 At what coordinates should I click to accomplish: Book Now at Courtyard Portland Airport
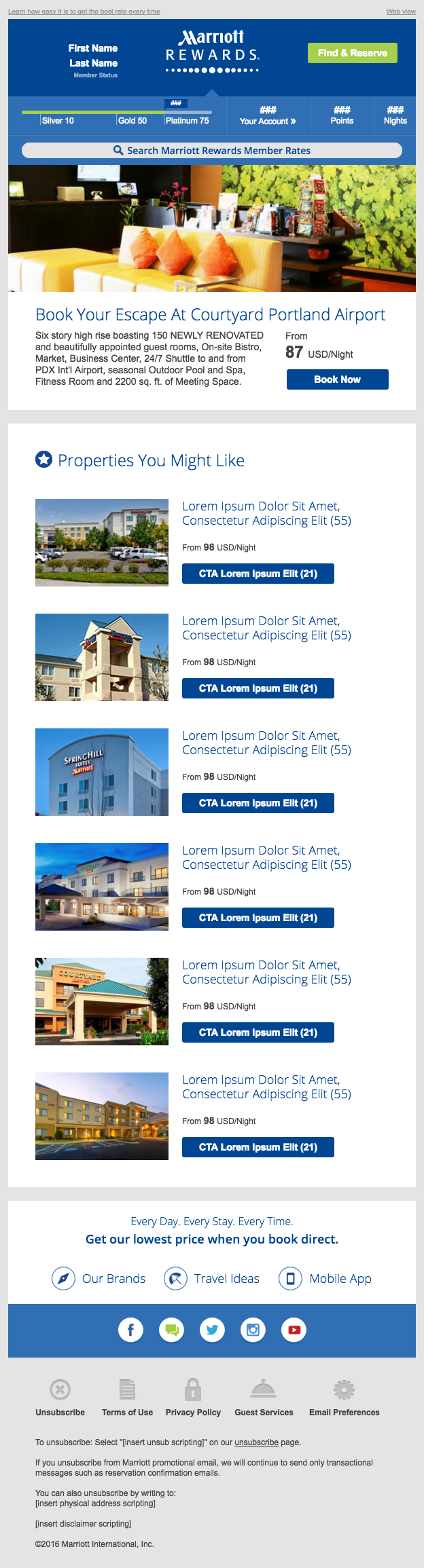(337, 379)
